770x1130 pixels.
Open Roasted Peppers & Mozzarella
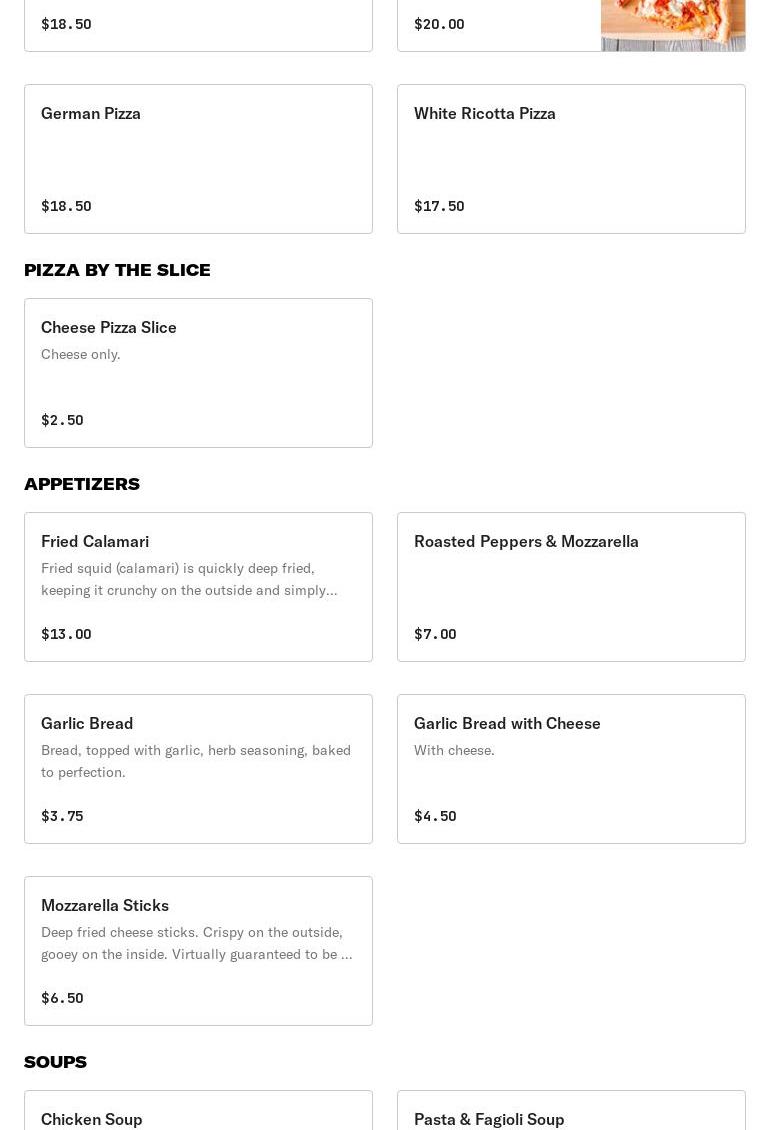[571, 587]
